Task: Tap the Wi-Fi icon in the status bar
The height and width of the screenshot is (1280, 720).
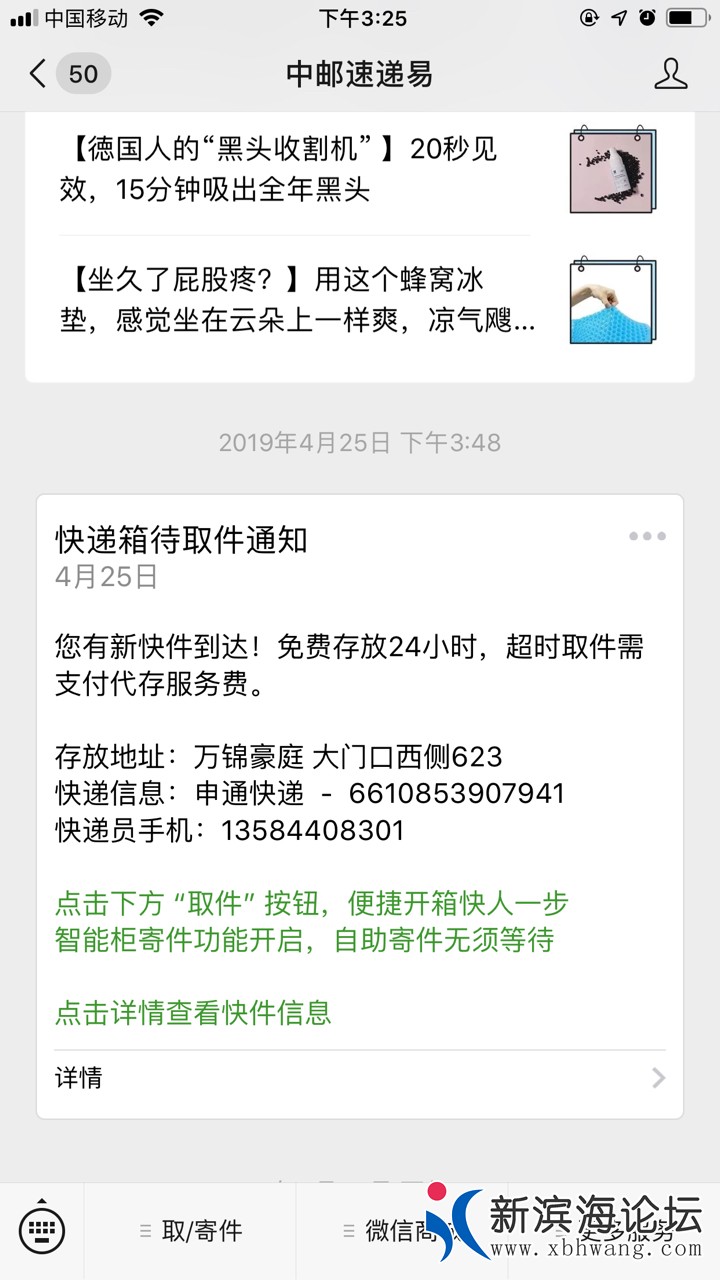Action: 150,17
